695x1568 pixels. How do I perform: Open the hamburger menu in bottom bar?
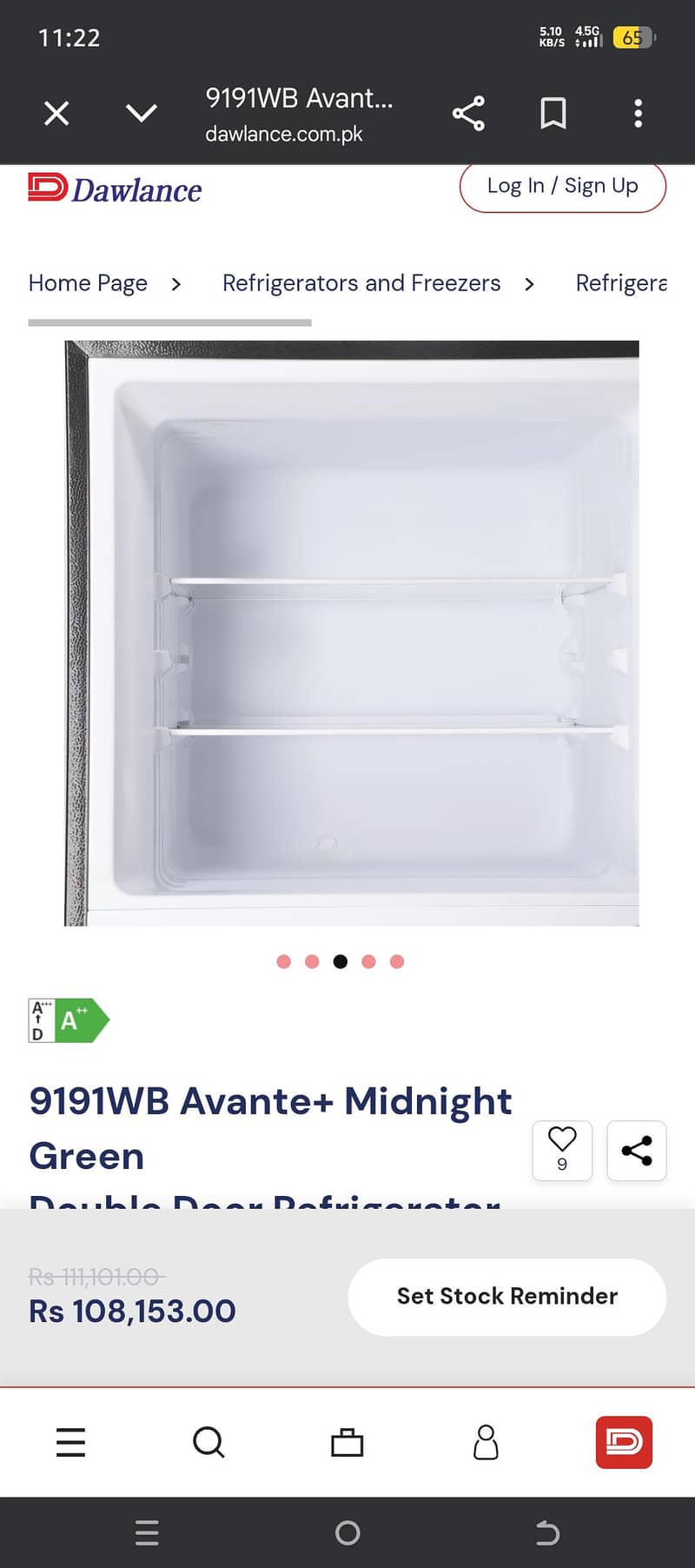(x=70, y=1443)
